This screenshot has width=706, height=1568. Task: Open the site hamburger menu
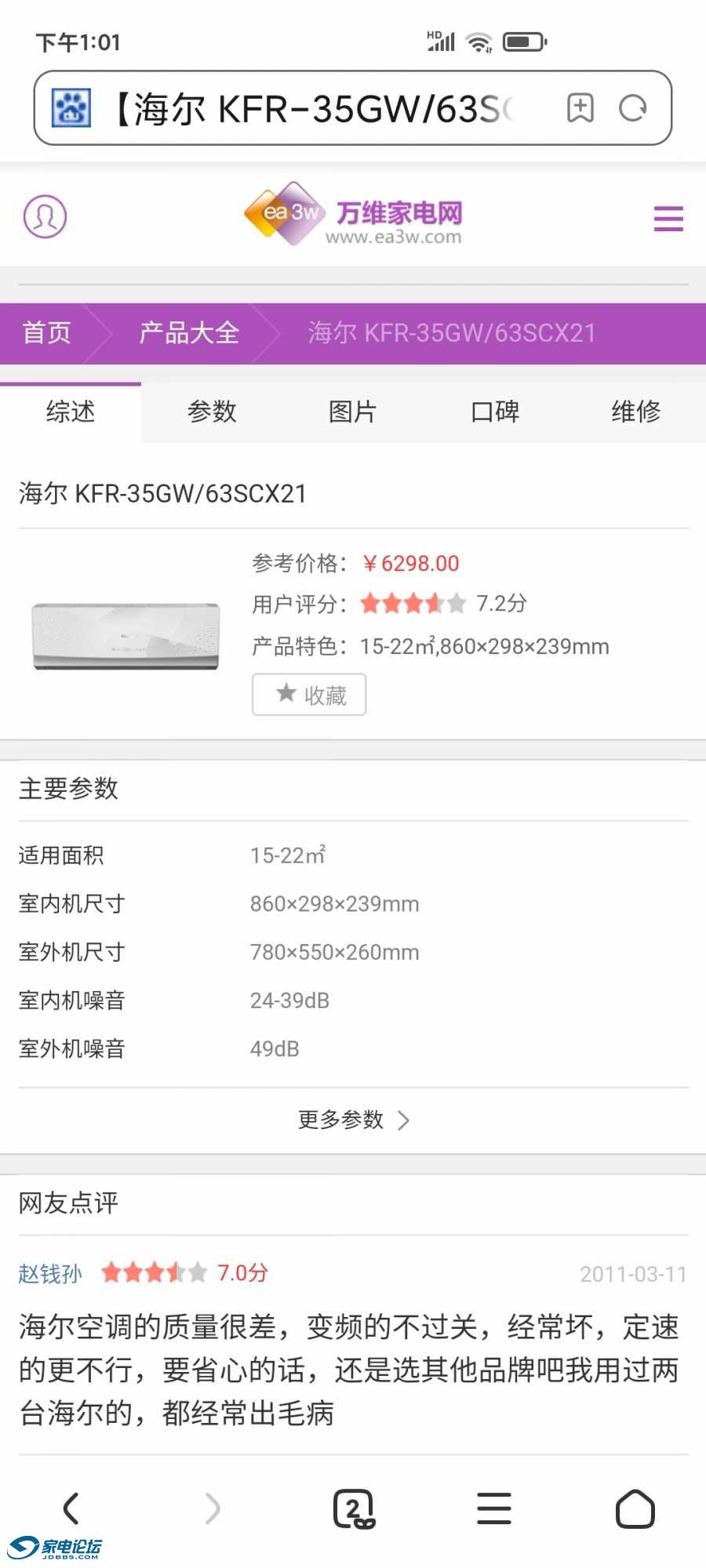click(668, 218)
